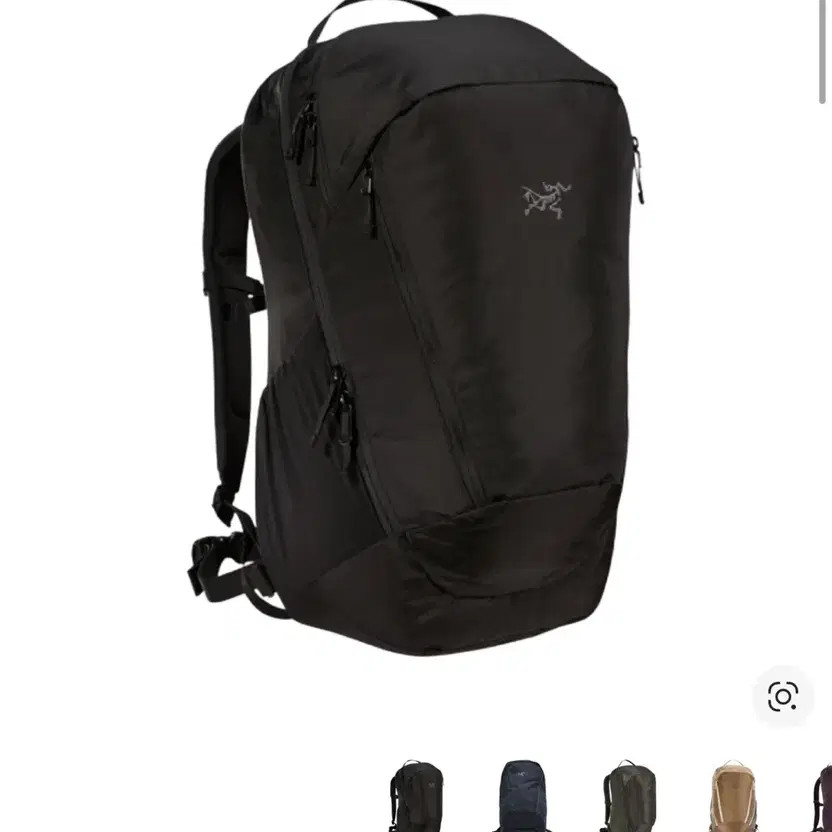Select the navy blue backpack thumbnail

click(522, 797)
